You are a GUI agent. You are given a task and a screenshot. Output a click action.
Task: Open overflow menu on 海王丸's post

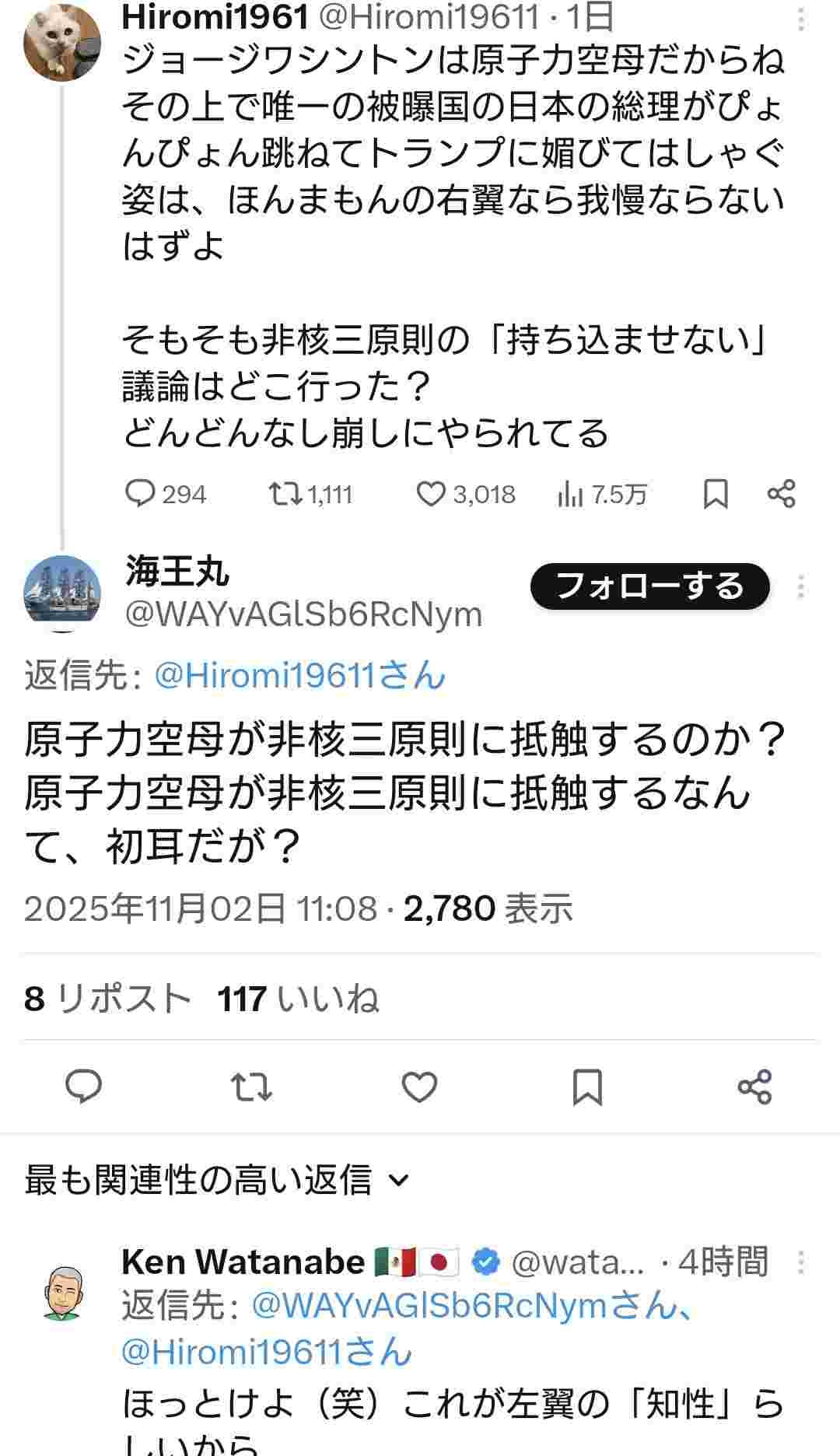tap(800, 587)
